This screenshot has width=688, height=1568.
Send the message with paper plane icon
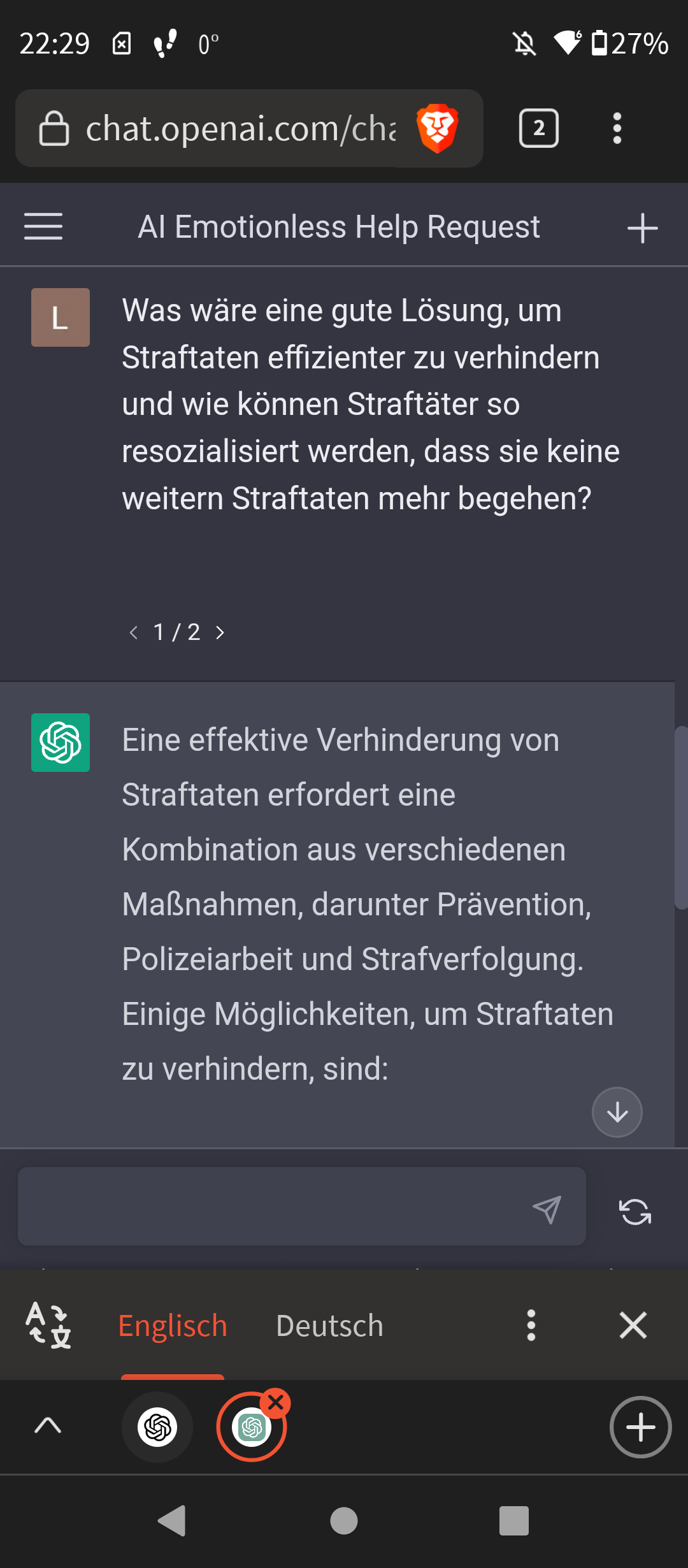(547, 1209)
